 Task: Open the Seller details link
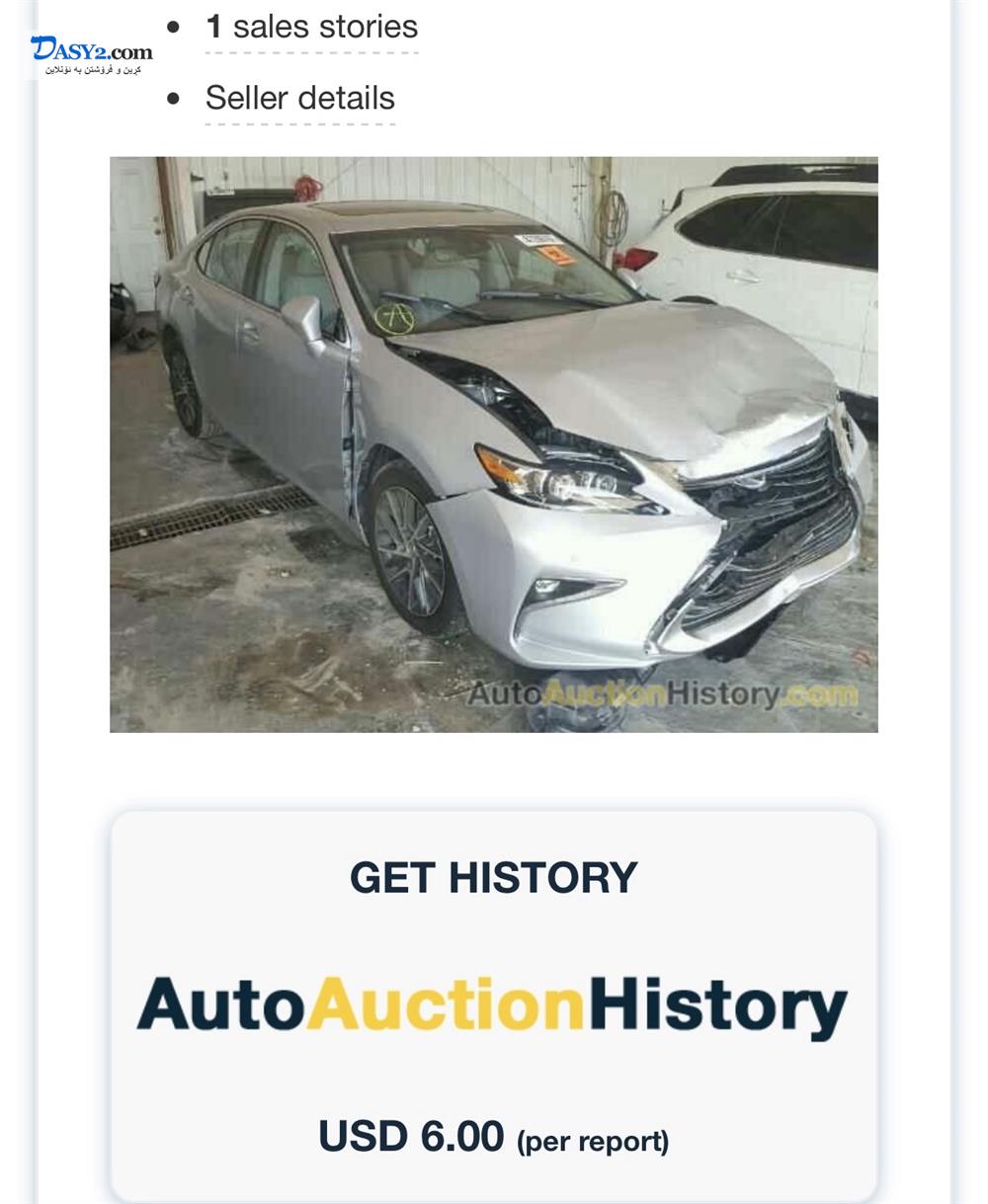coord(299,99)
